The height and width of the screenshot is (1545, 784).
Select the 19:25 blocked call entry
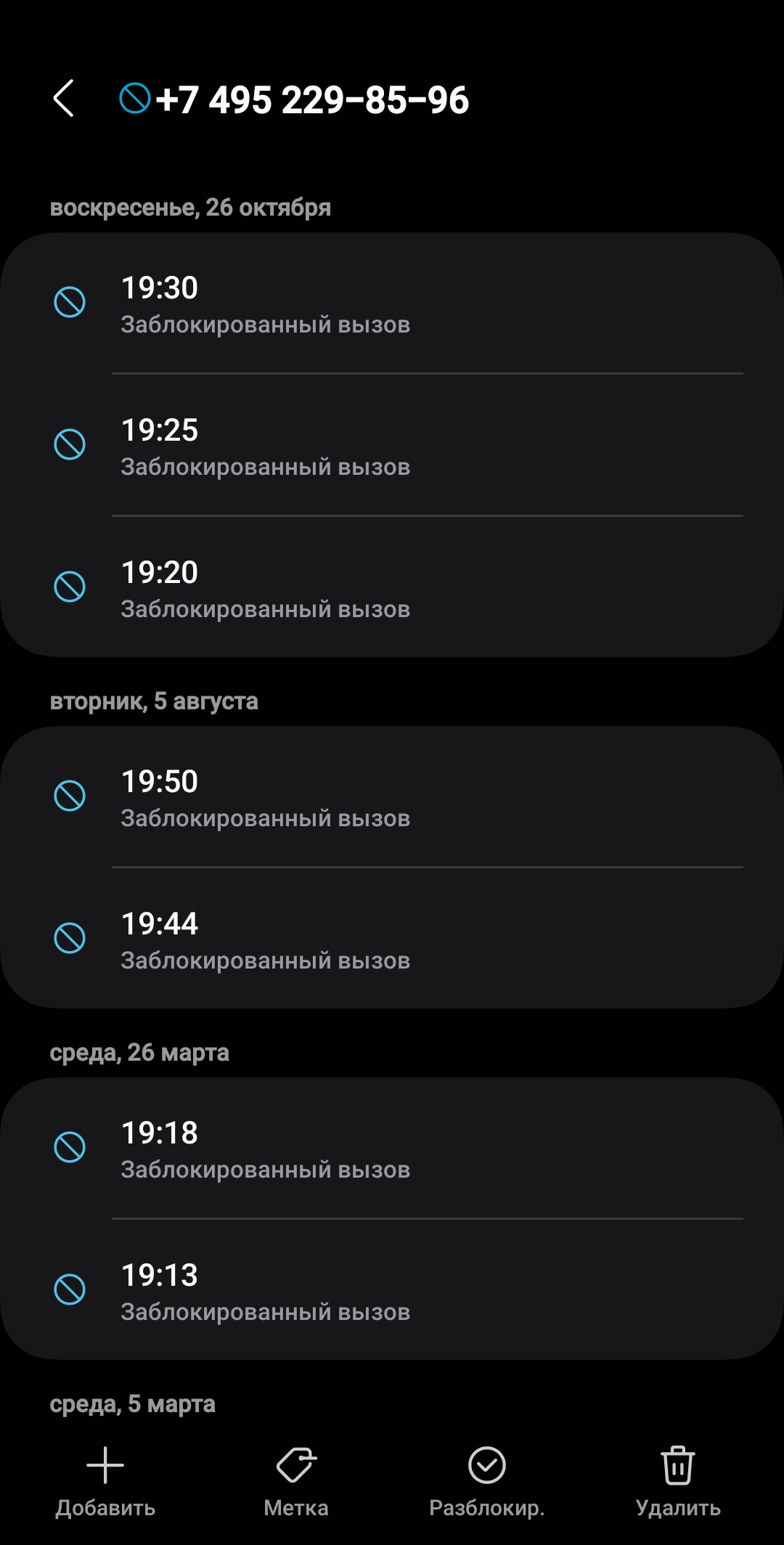(x=392, y=446)
